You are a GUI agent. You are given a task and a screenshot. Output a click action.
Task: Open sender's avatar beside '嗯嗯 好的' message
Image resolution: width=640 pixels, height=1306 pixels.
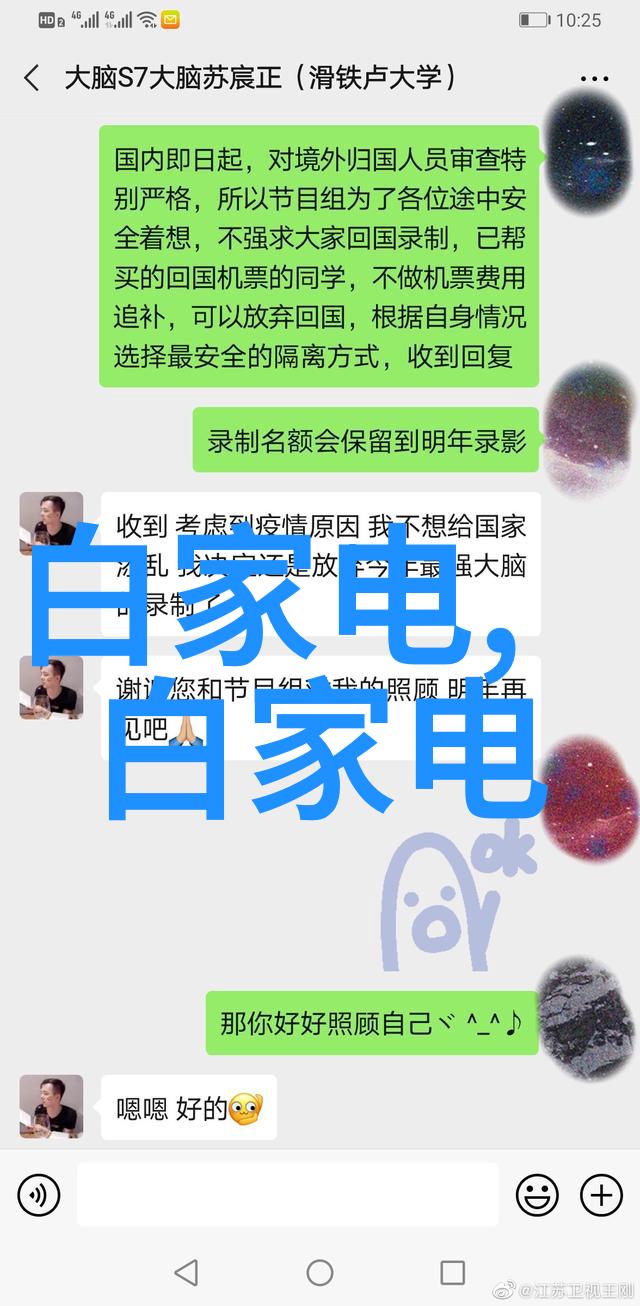point(51,1107)
